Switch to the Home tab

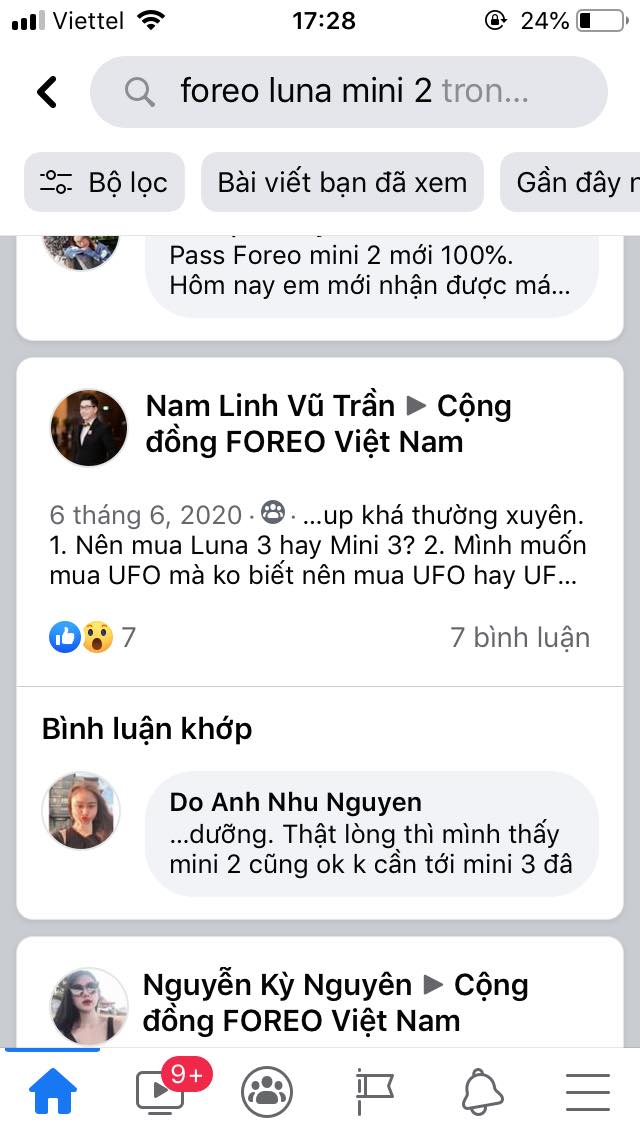pyautogui.click(x=53, y=1091)
